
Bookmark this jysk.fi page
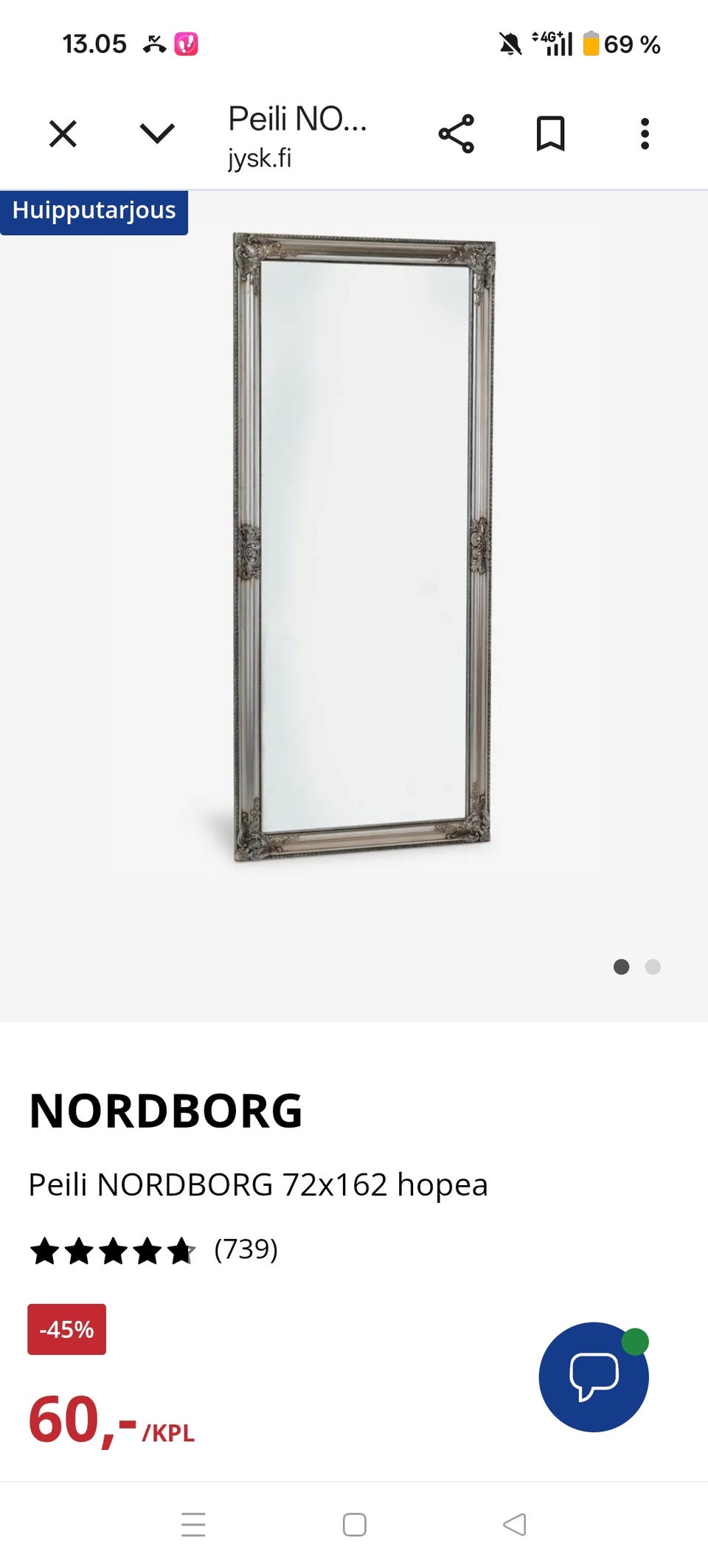(550, 134)
